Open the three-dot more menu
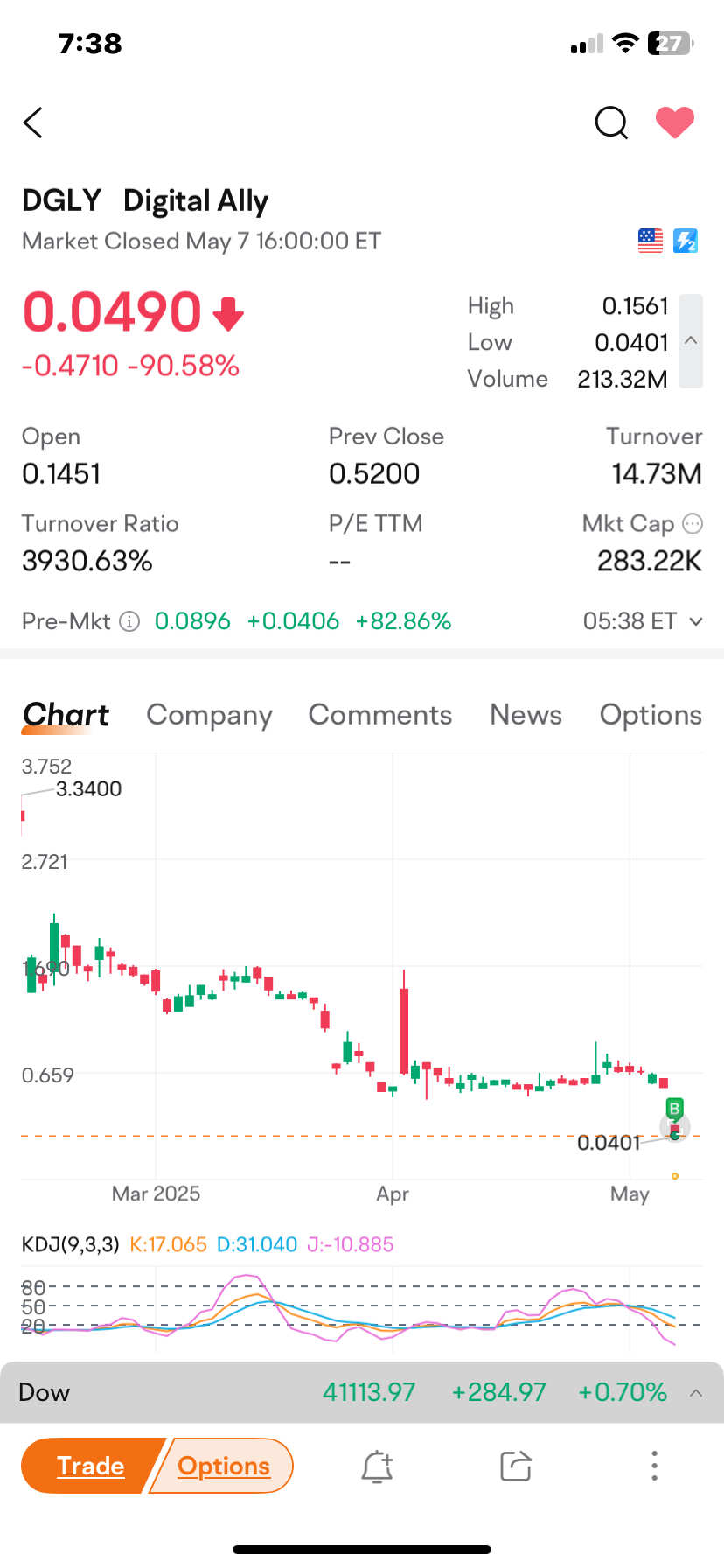The height and width of the screenshot is (1568, 724). coord(654,1466)
